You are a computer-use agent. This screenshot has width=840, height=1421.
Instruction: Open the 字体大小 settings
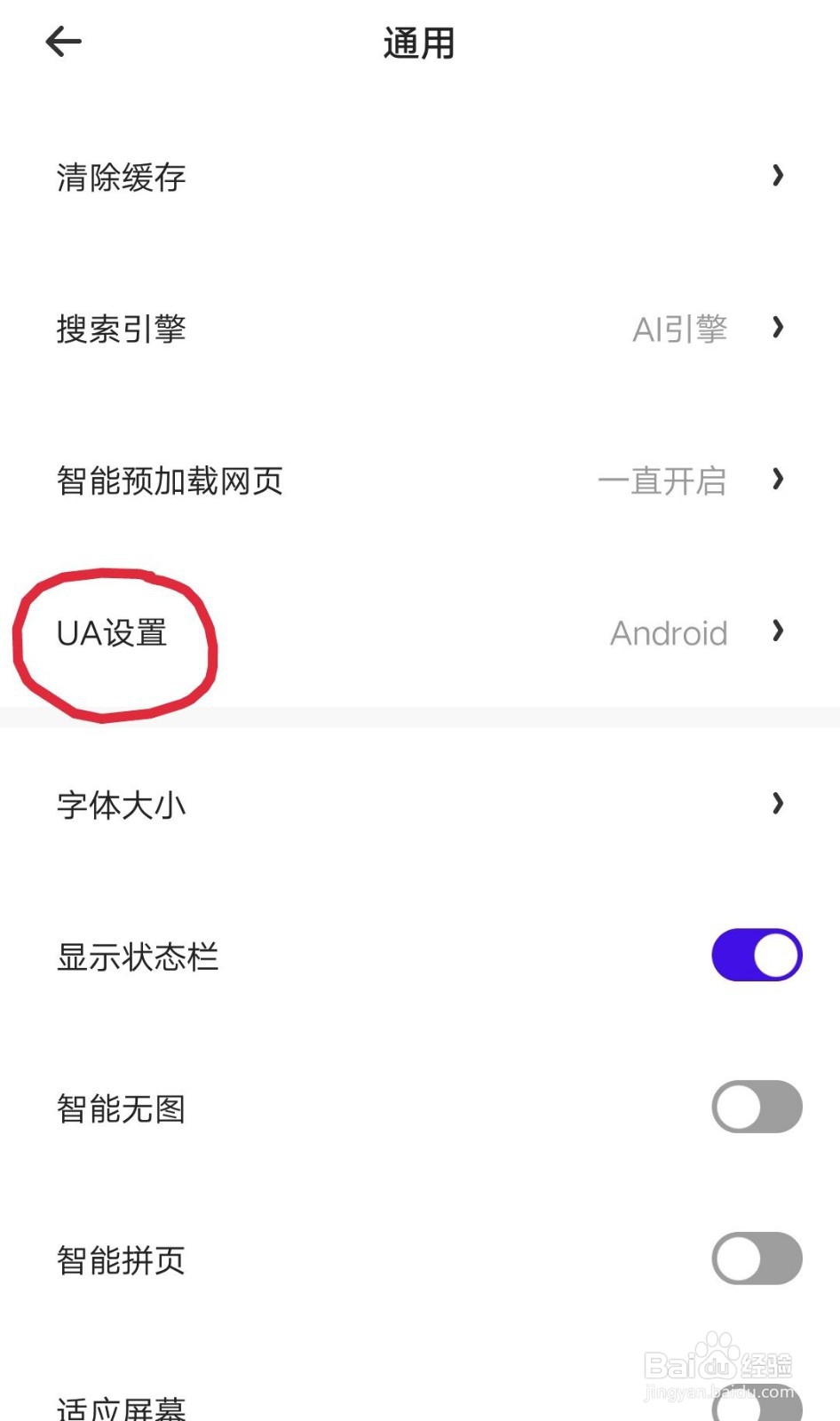pos(121,804)
